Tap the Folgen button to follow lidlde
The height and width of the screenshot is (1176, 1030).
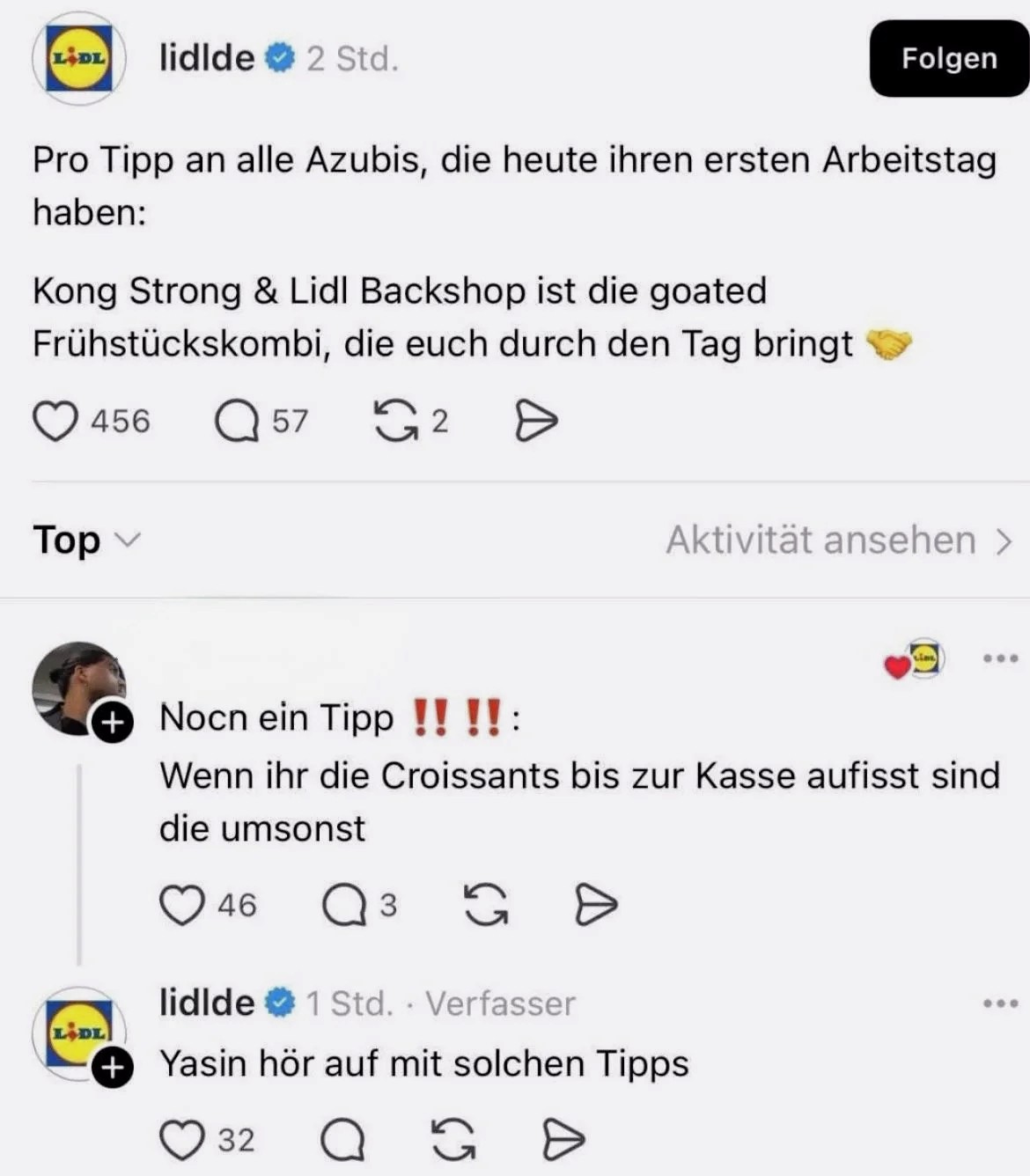[x=948, y=59]
